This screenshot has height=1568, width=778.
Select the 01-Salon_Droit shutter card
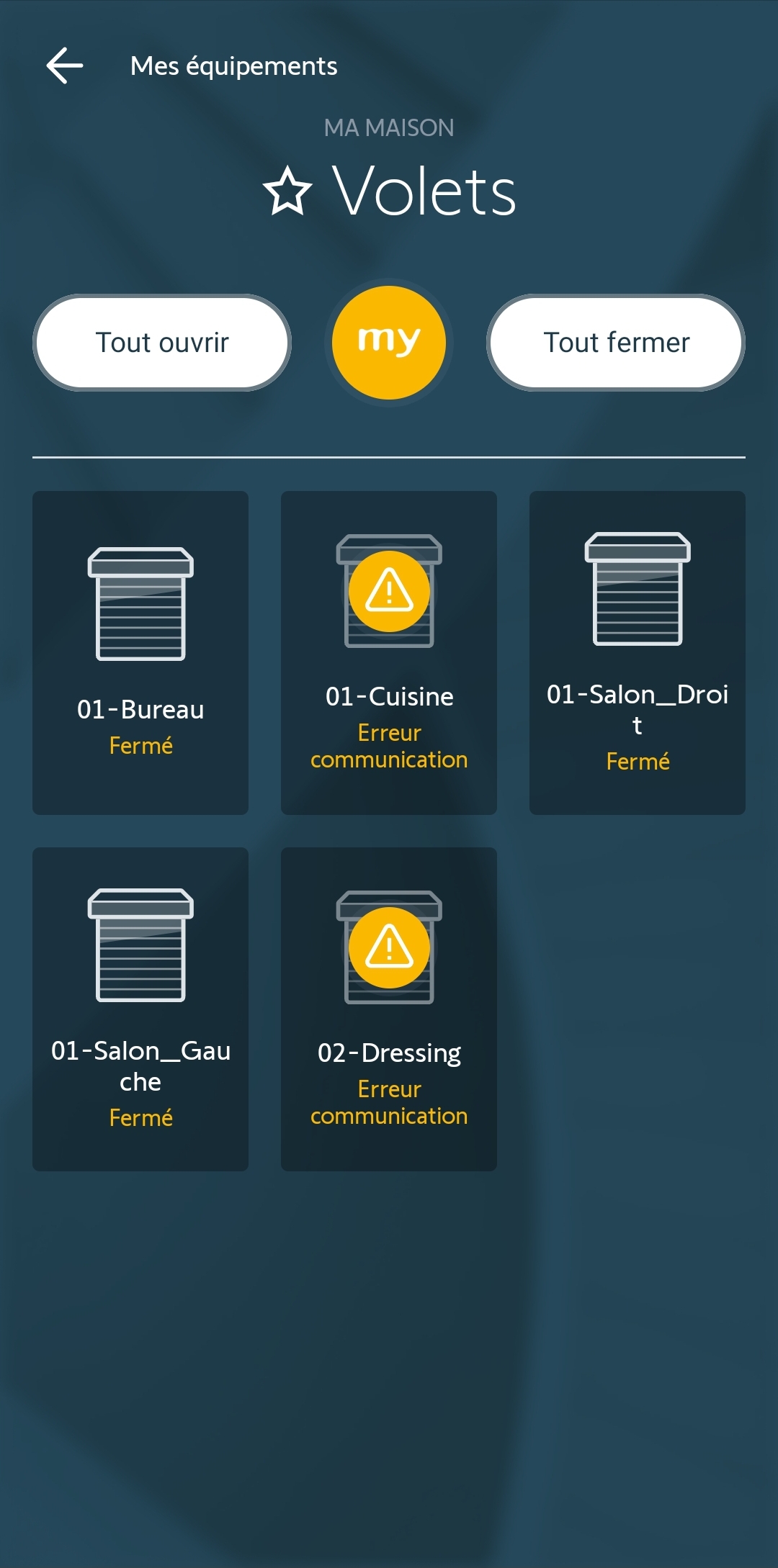click(637, 652)
